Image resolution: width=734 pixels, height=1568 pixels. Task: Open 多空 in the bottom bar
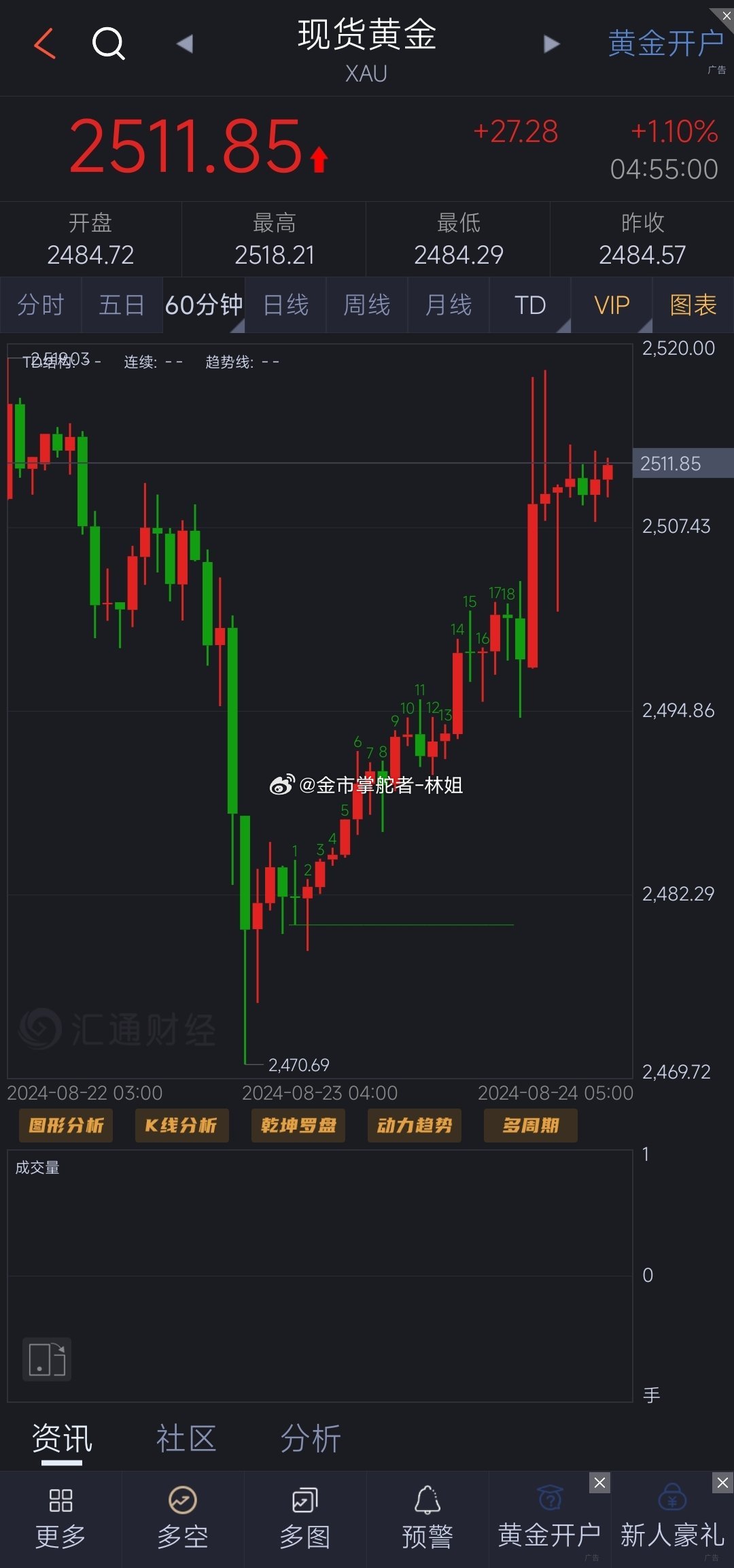tap(183, 1518)
